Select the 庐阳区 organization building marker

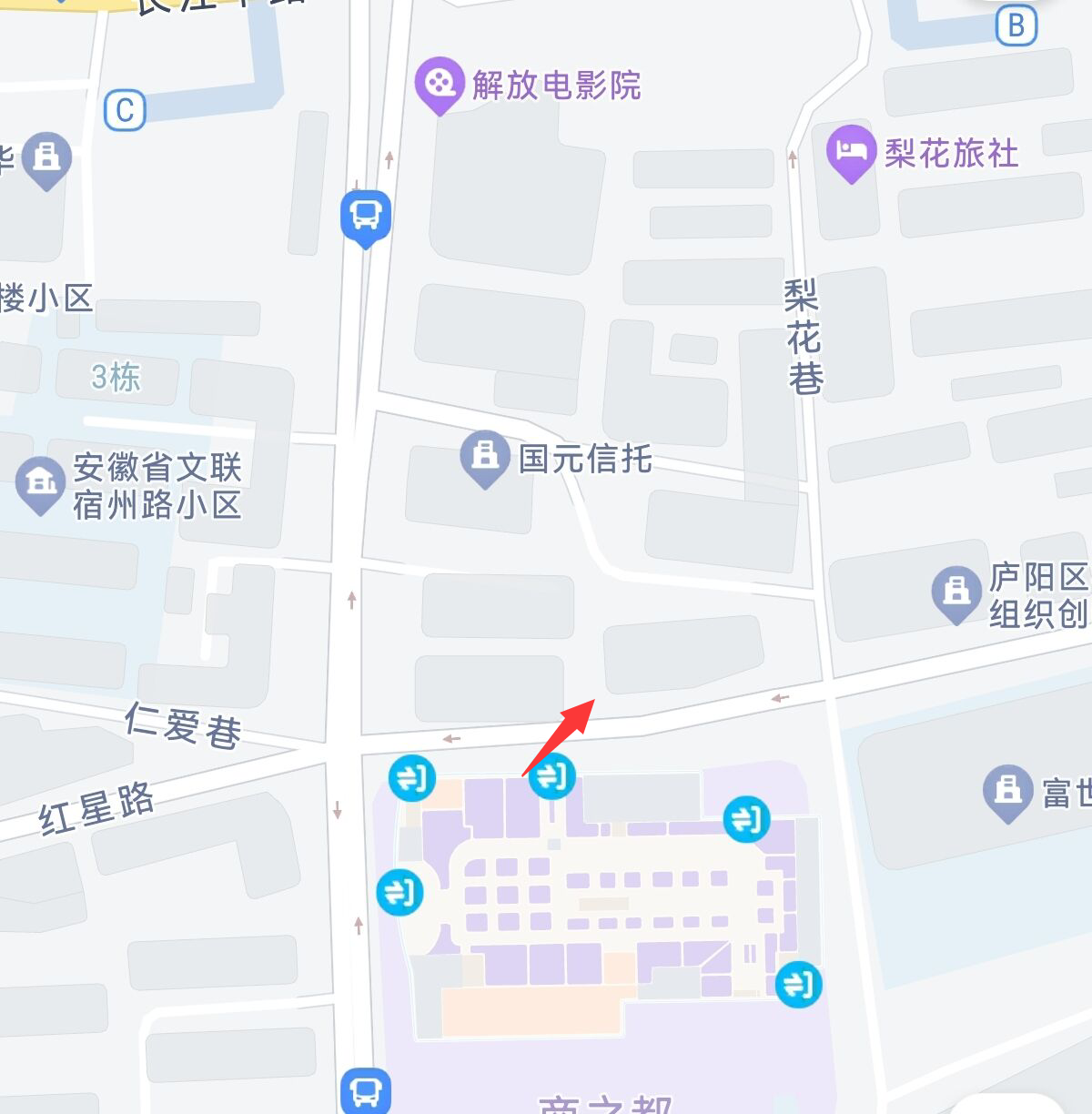click(x=955, y=592)
